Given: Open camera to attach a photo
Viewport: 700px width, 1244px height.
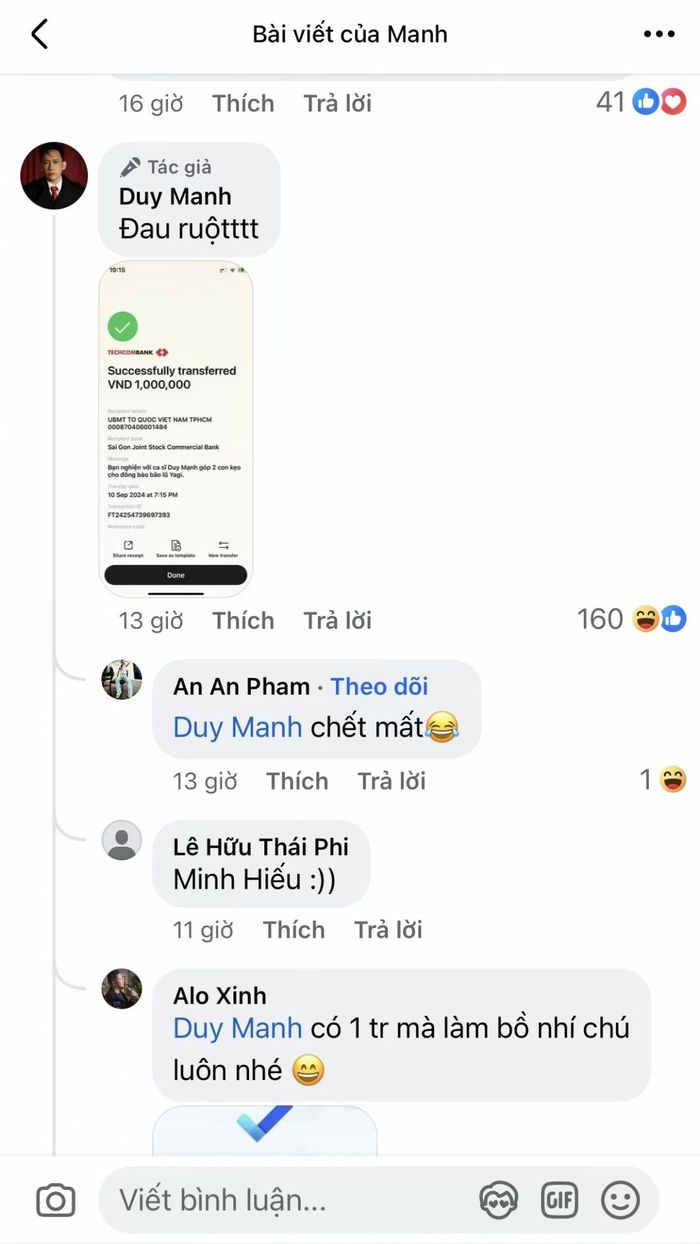Looking at the screenshot, I should point(55,1199).
